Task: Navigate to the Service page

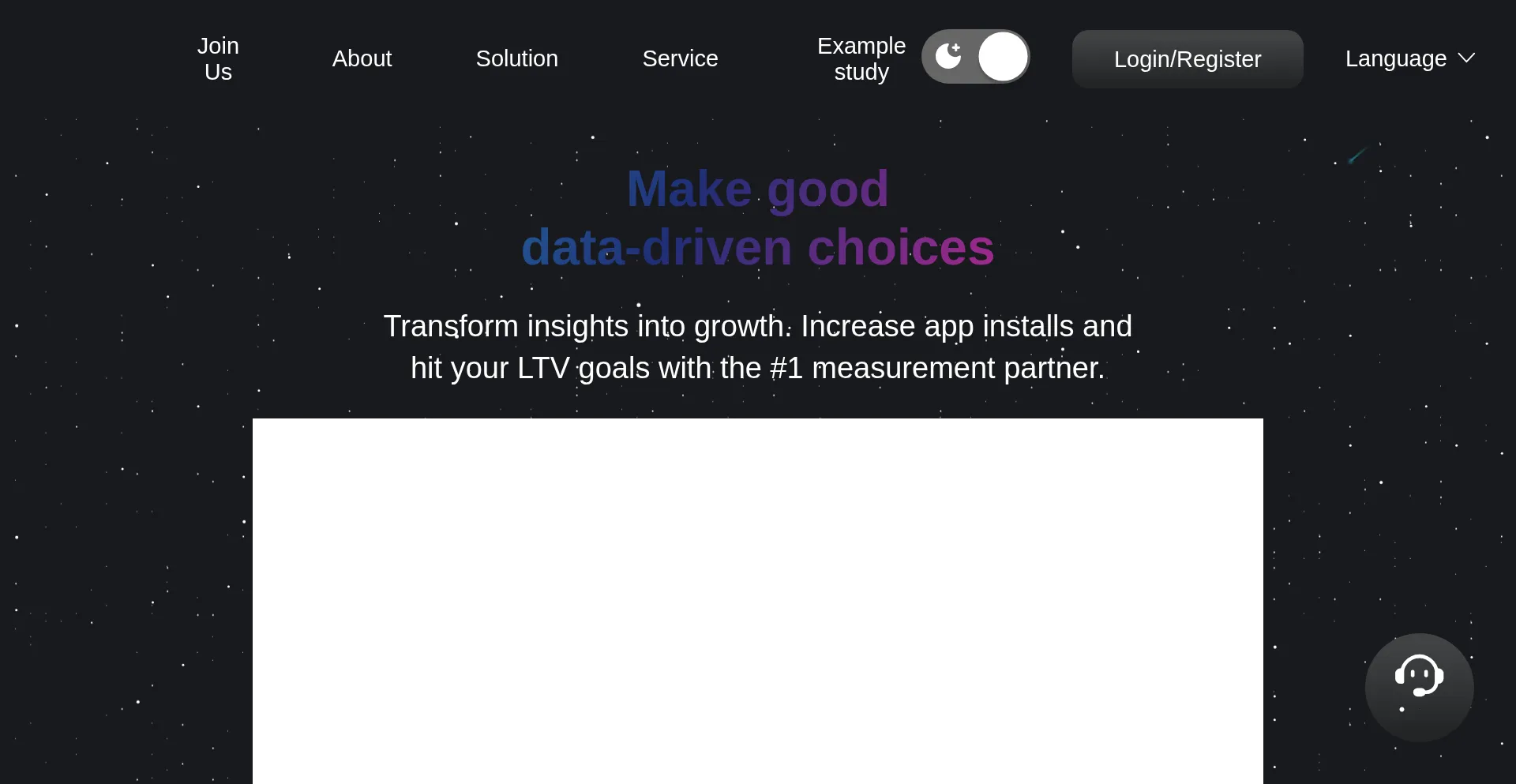Action: click(680, 58)
